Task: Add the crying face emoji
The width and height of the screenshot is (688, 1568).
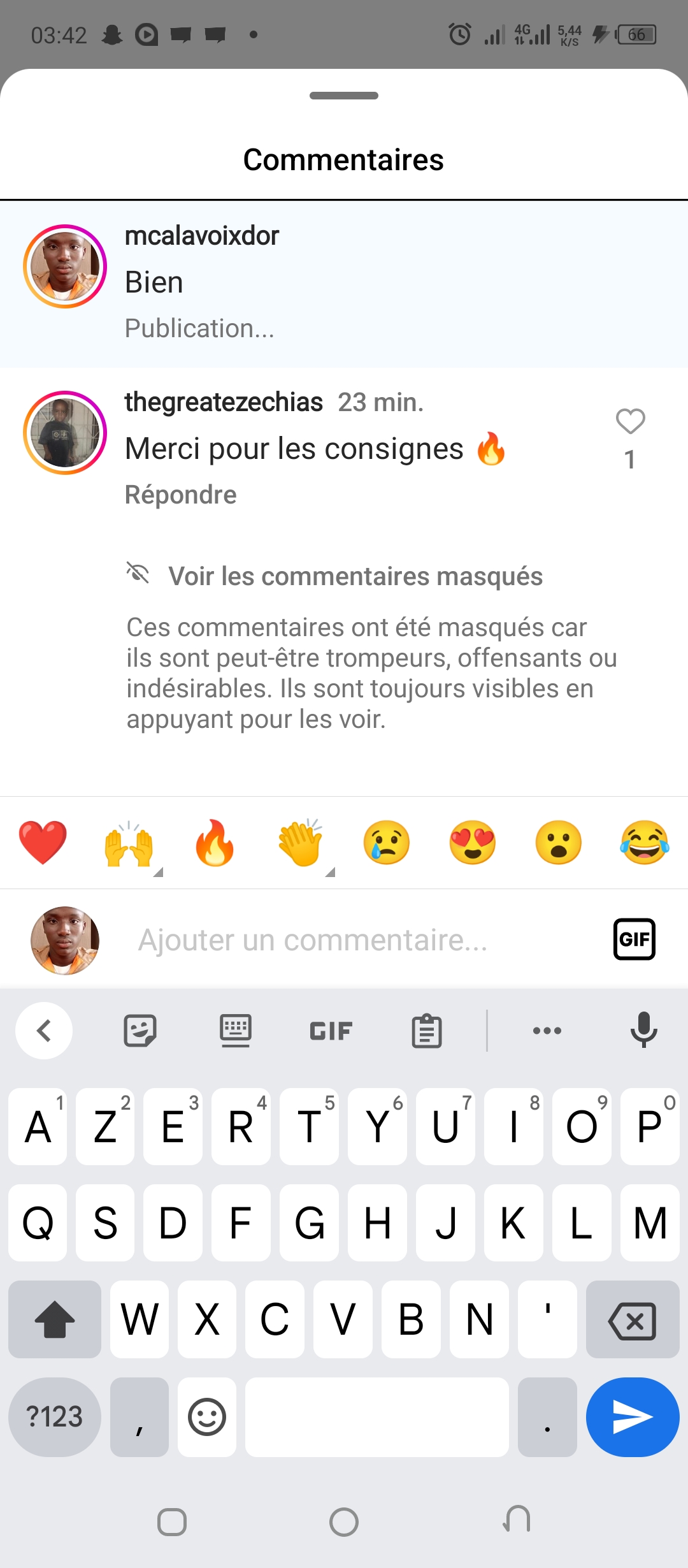Action: click(387, 843)
